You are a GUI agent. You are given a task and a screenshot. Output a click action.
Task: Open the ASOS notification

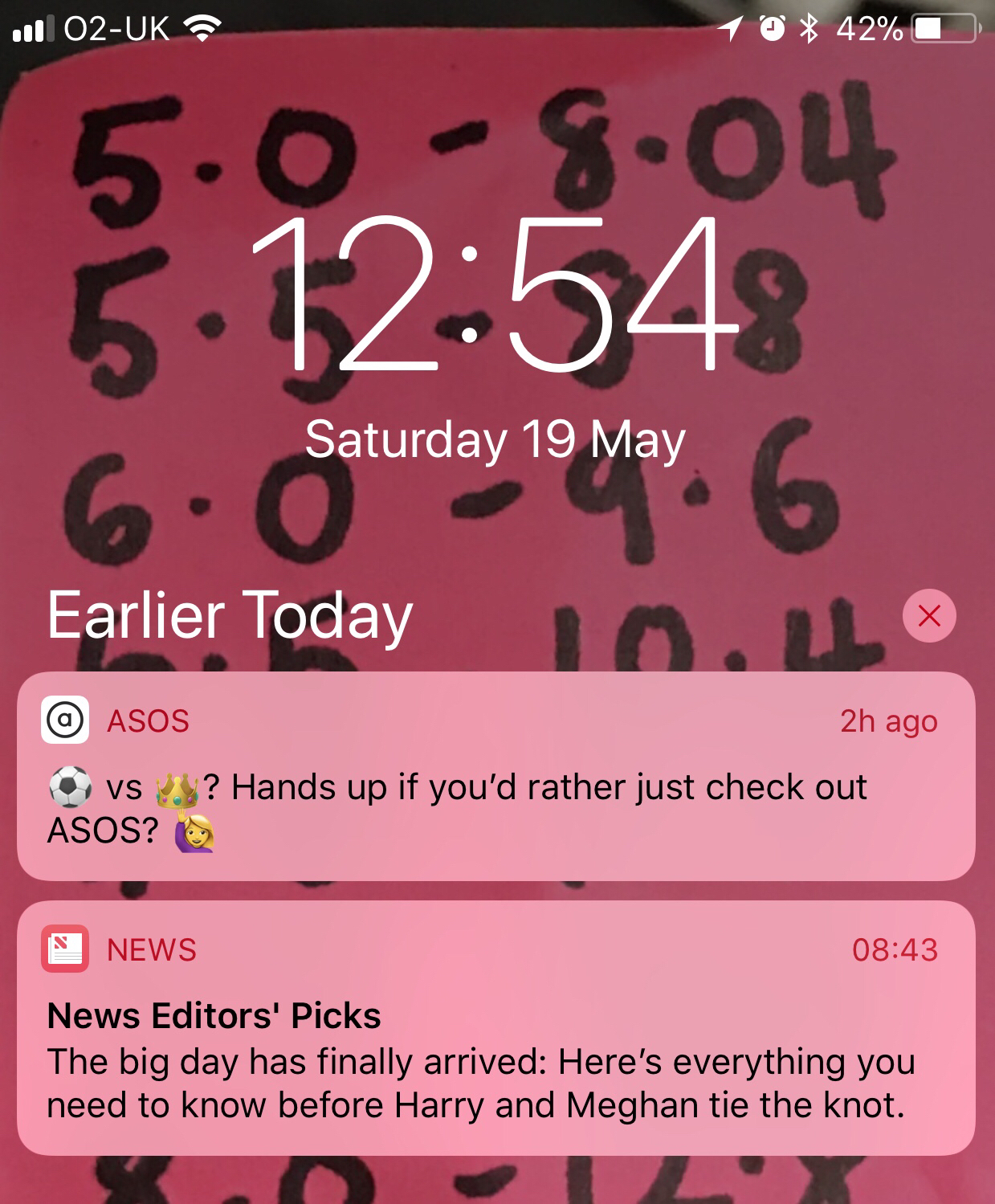tap(495, 776)
